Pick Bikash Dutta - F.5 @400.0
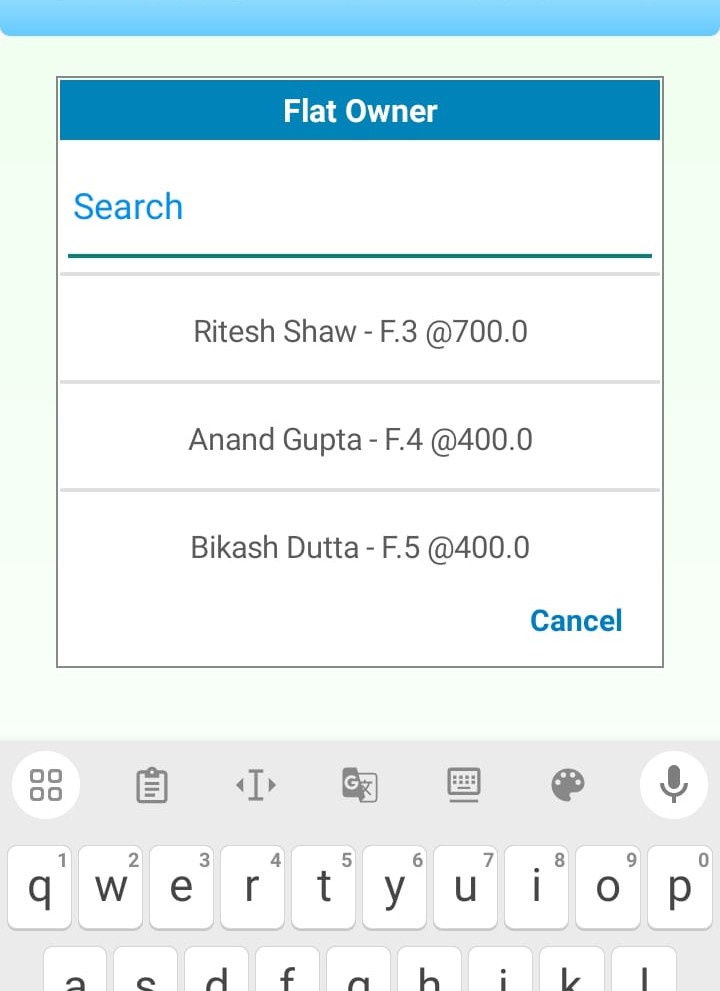Viewport: 720px width, 991px height. (360, 547)
